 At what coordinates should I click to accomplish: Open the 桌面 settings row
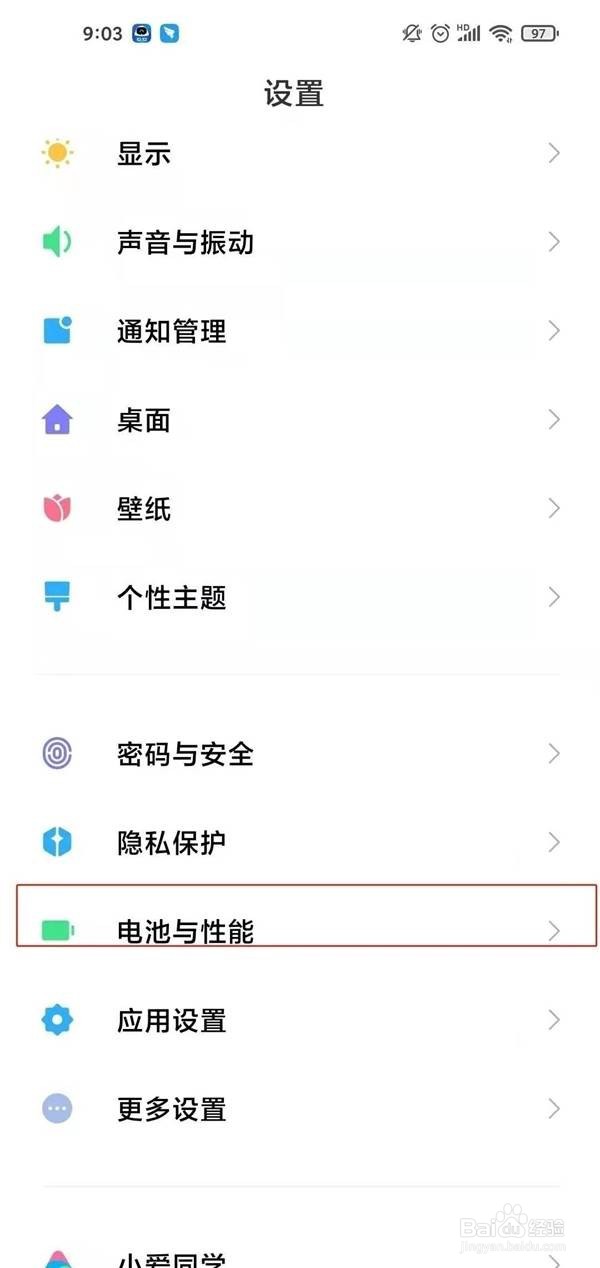[x=300, y=420]
